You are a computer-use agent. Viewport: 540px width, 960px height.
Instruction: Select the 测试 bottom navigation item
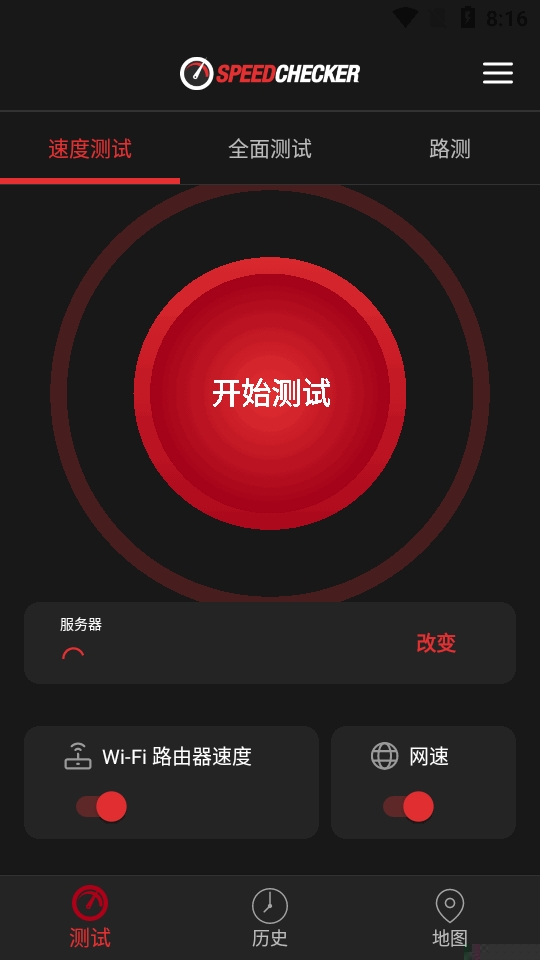coord(90,917)
